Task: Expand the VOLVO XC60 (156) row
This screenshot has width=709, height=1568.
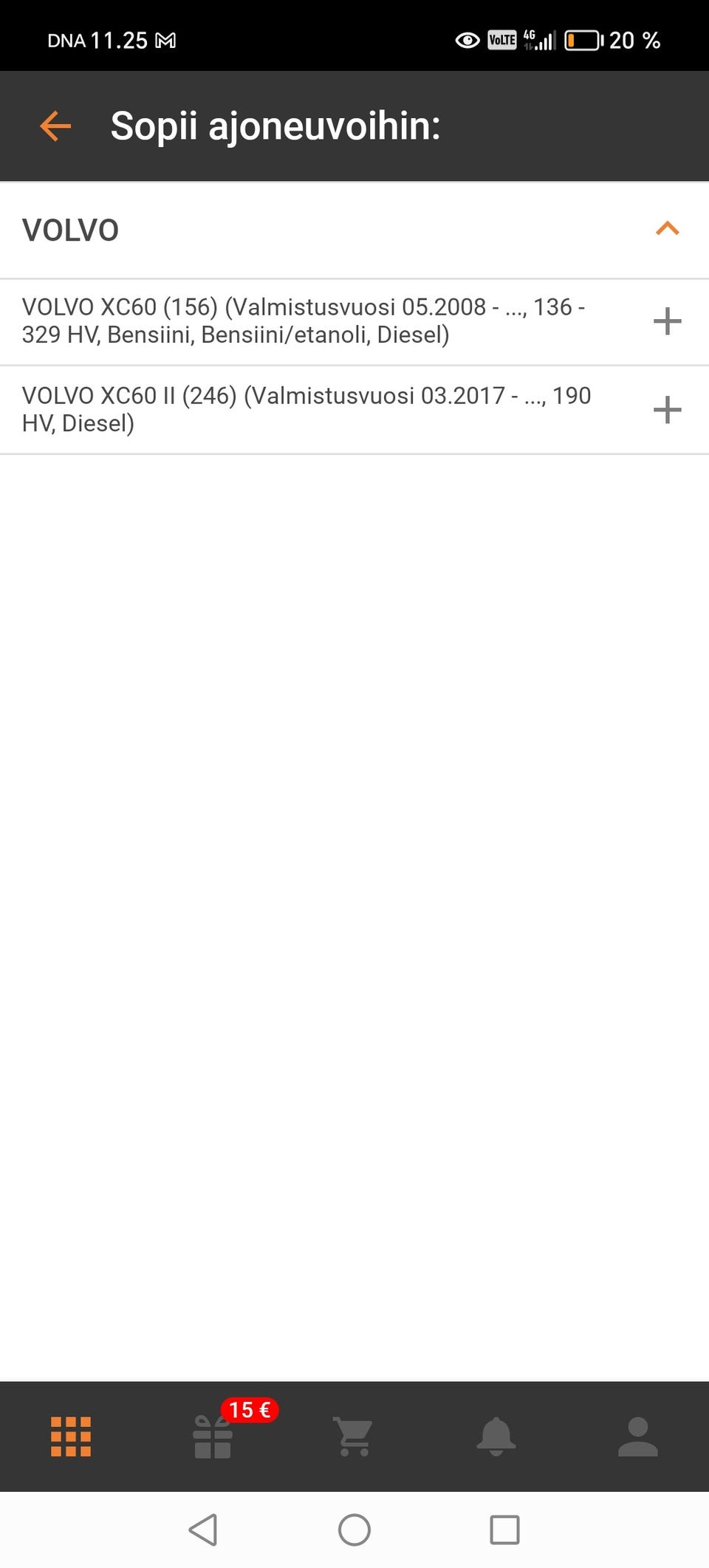Action: point(667,321)
